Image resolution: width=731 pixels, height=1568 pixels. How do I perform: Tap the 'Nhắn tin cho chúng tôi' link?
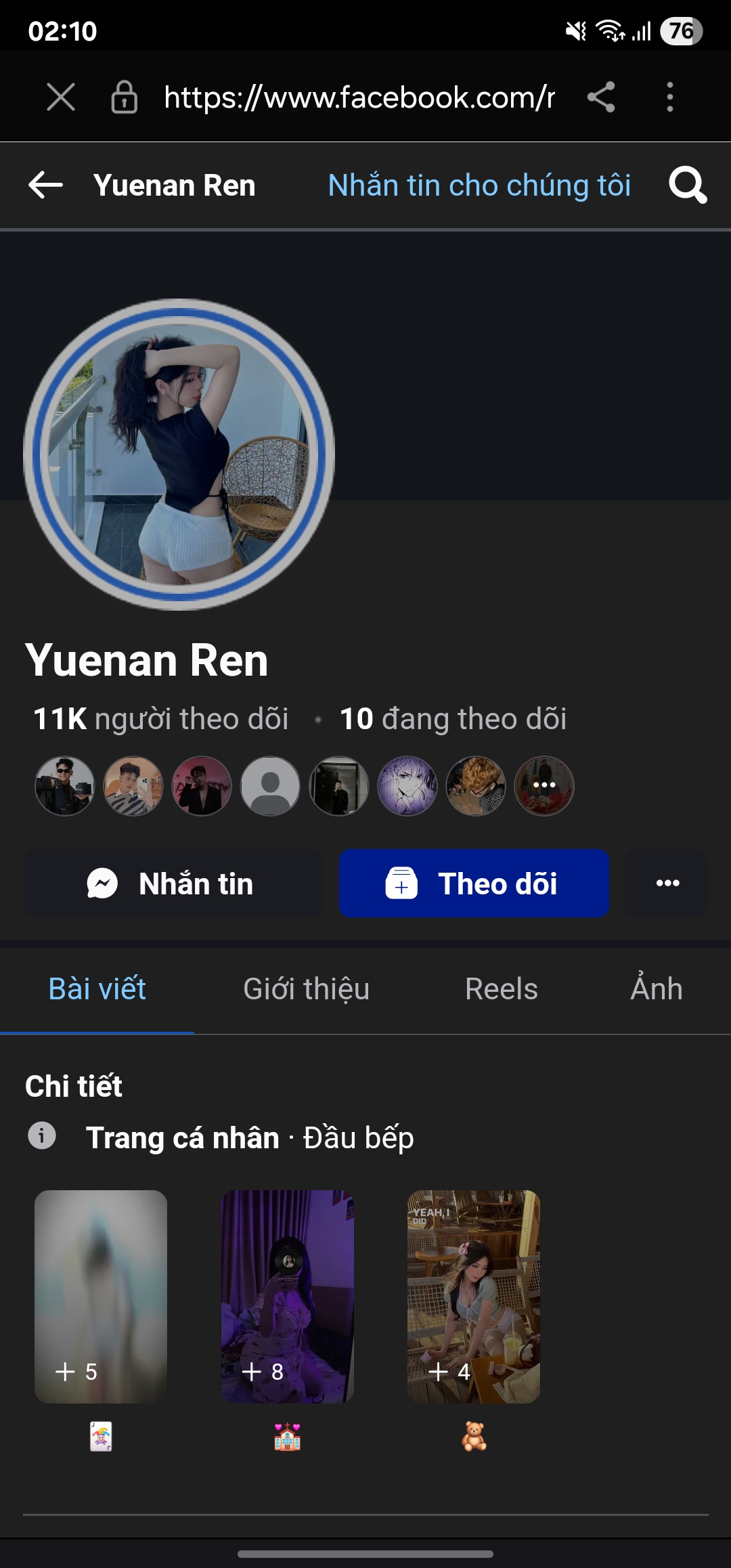tap(479, 185)
